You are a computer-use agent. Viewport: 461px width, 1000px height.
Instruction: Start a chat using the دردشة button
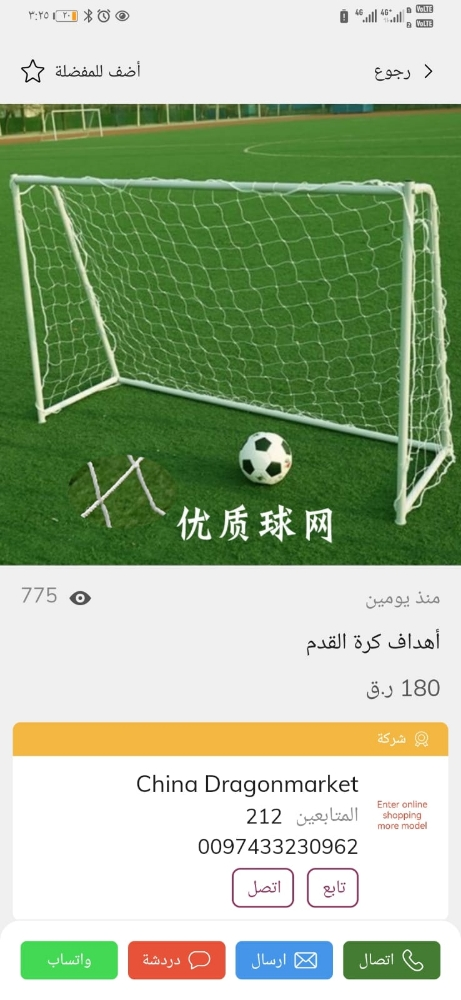177,960
